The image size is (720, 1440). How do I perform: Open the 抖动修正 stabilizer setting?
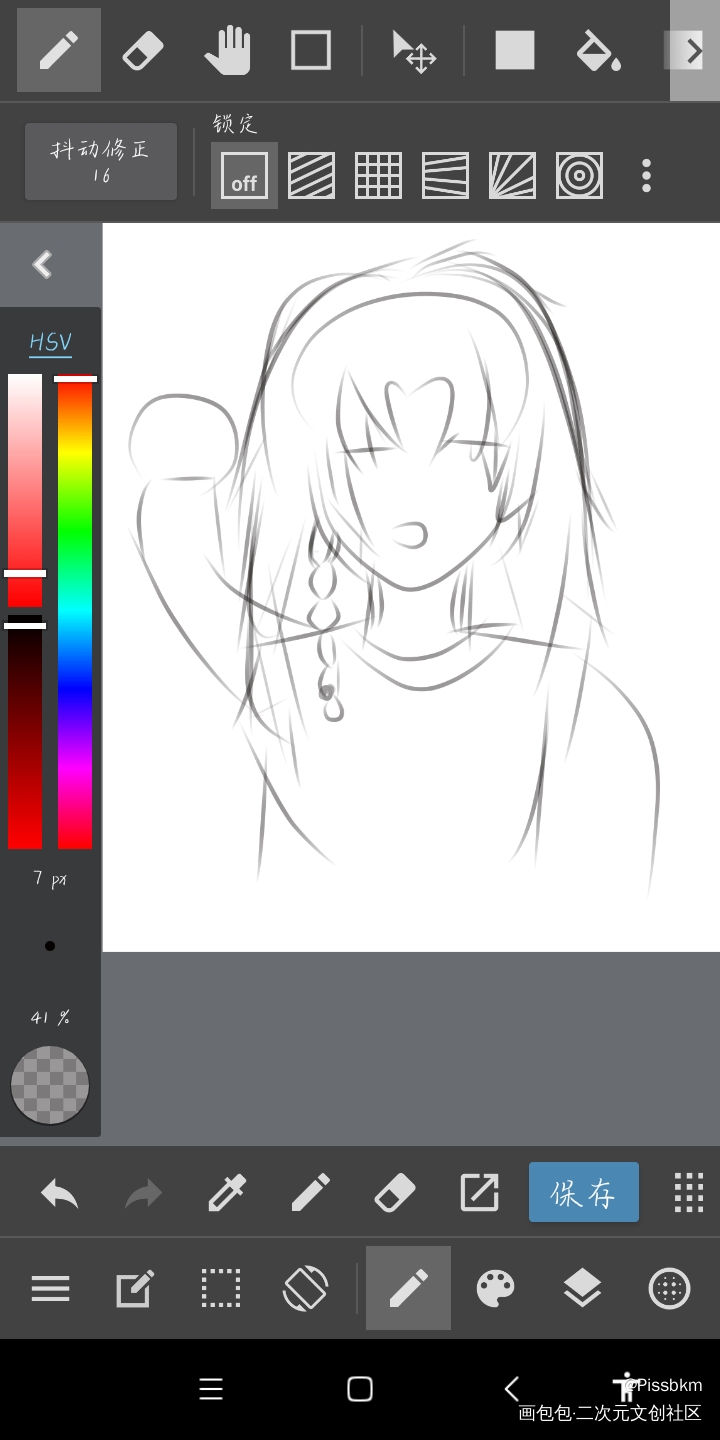[x=101, y=162]
